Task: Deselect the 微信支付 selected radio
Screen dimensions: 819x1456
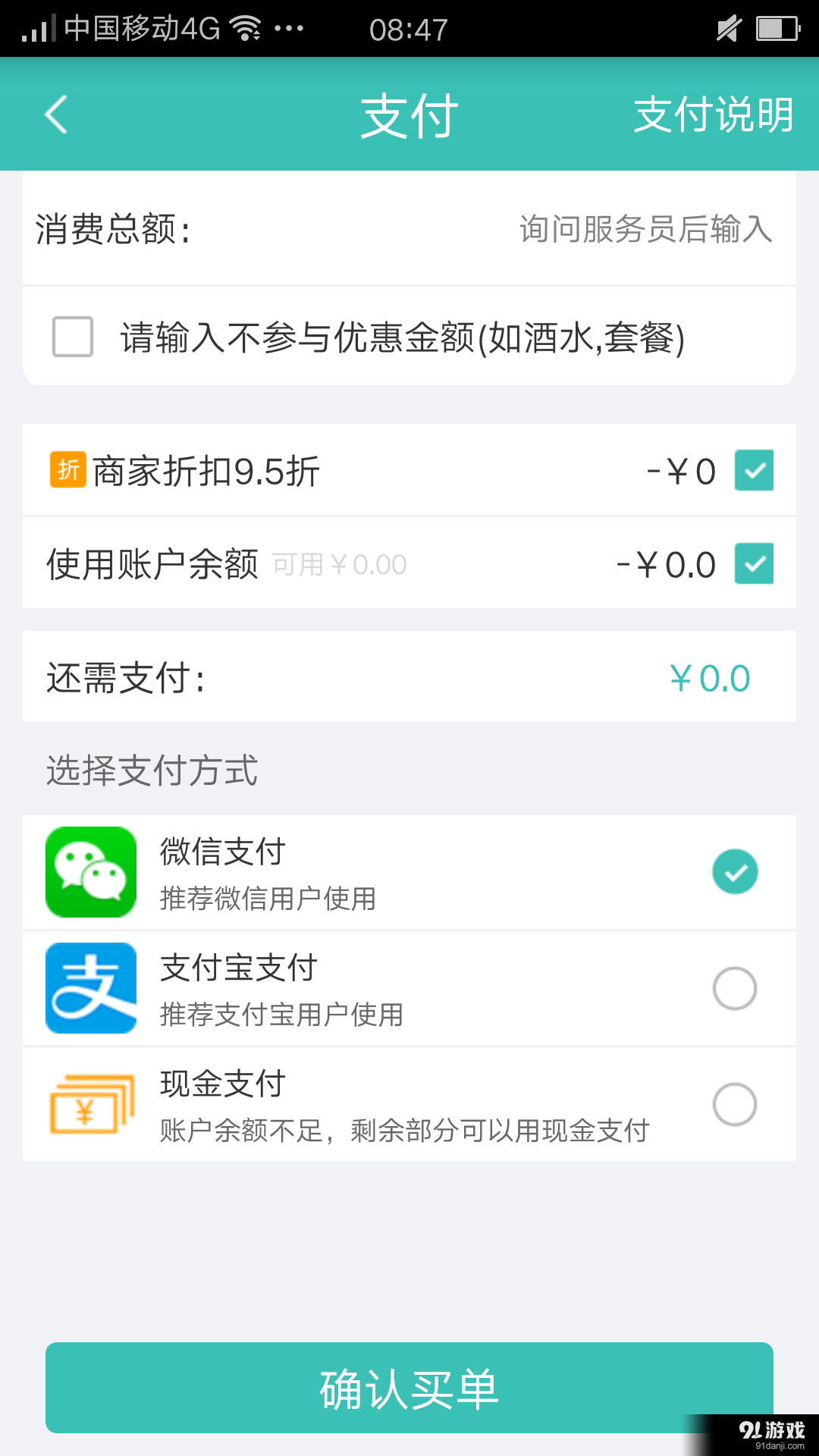Action: 733,871
